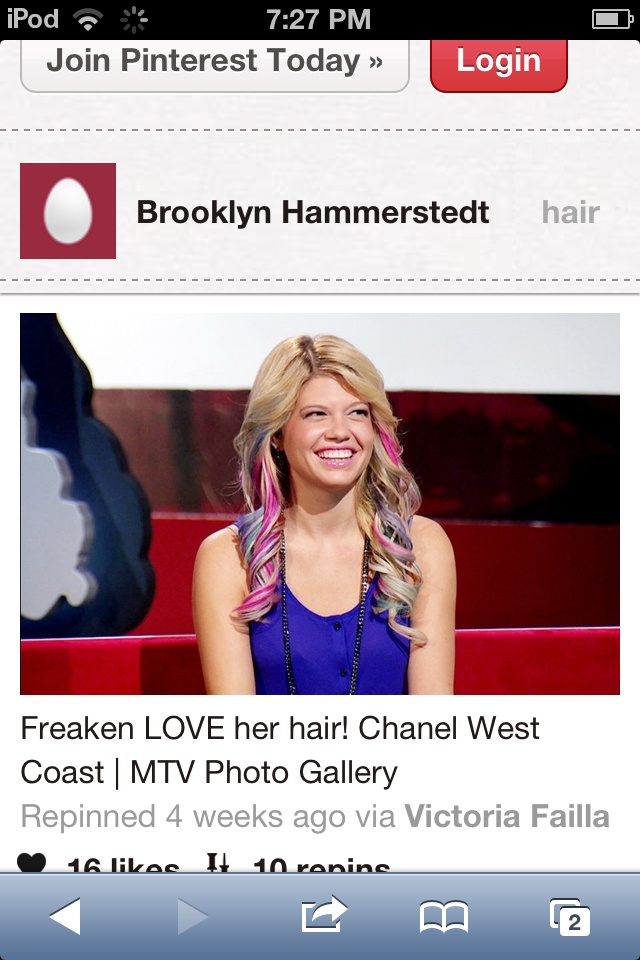Open Safari's share action menu
The width and height of the screenshot is (640, 960).
(323, 916)
